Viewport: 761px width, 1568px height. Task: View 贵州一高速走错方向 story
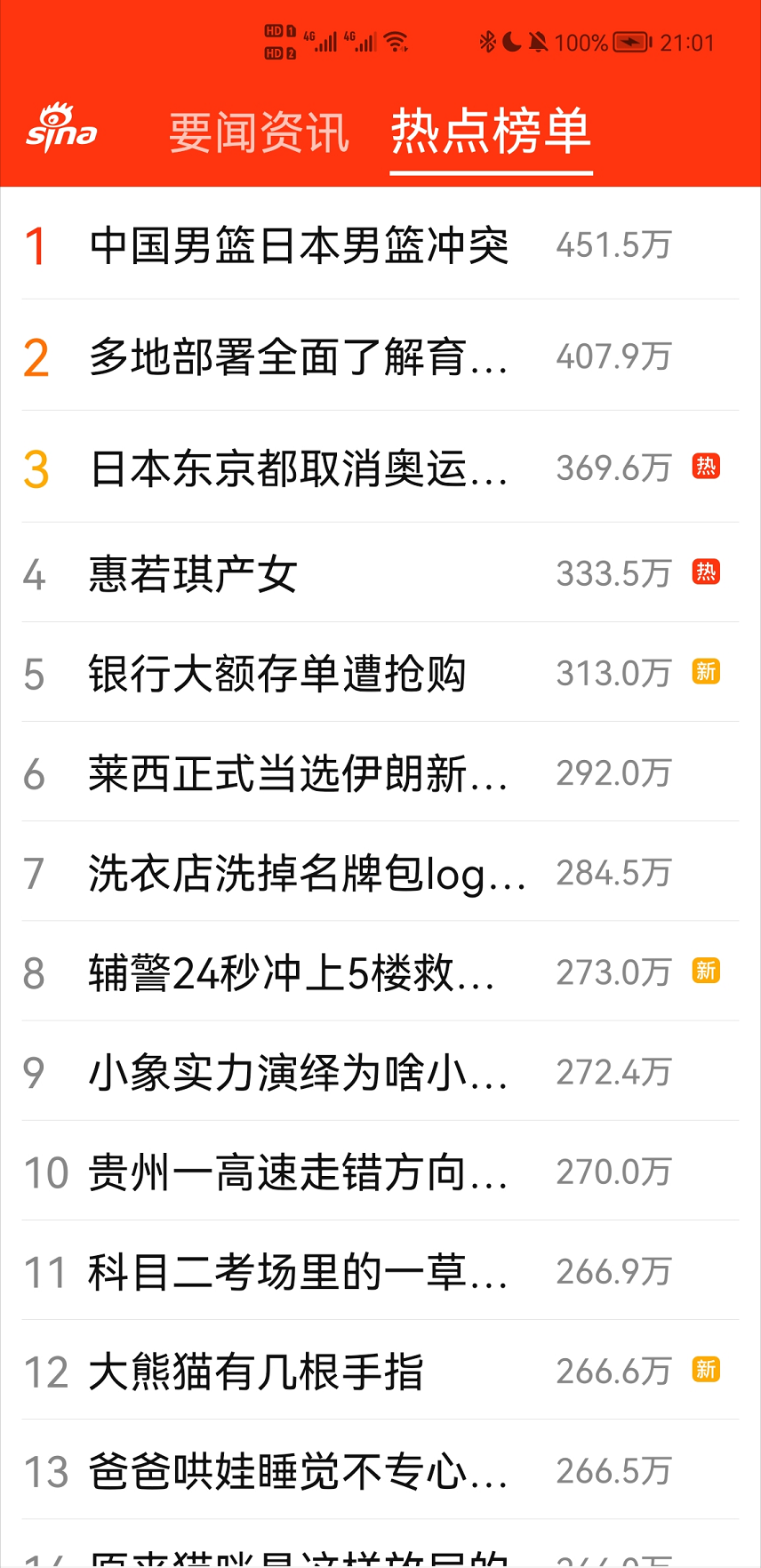click(x=299, y=1172)
